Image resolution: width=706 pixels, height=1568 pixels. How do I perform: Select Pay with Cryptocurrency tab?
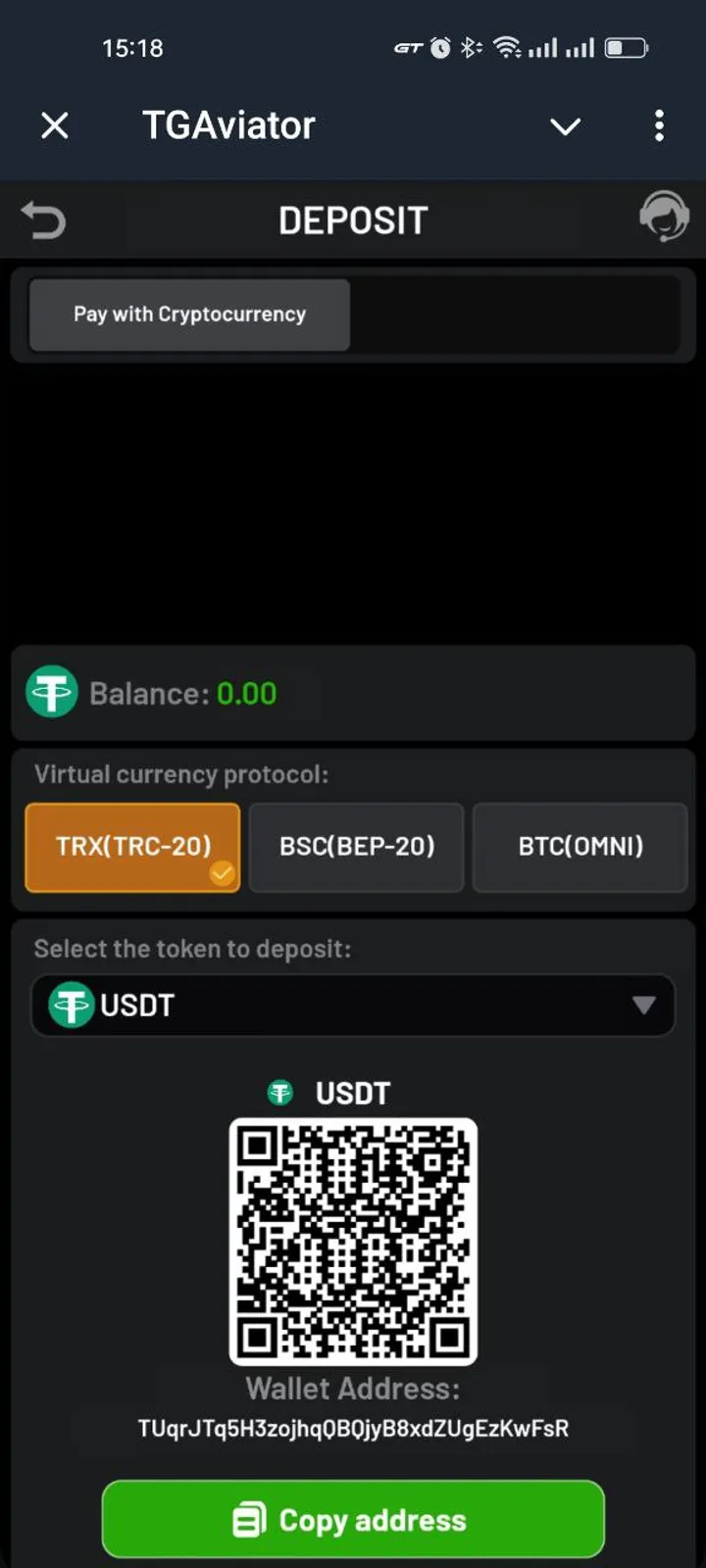[x=189, y=315]
